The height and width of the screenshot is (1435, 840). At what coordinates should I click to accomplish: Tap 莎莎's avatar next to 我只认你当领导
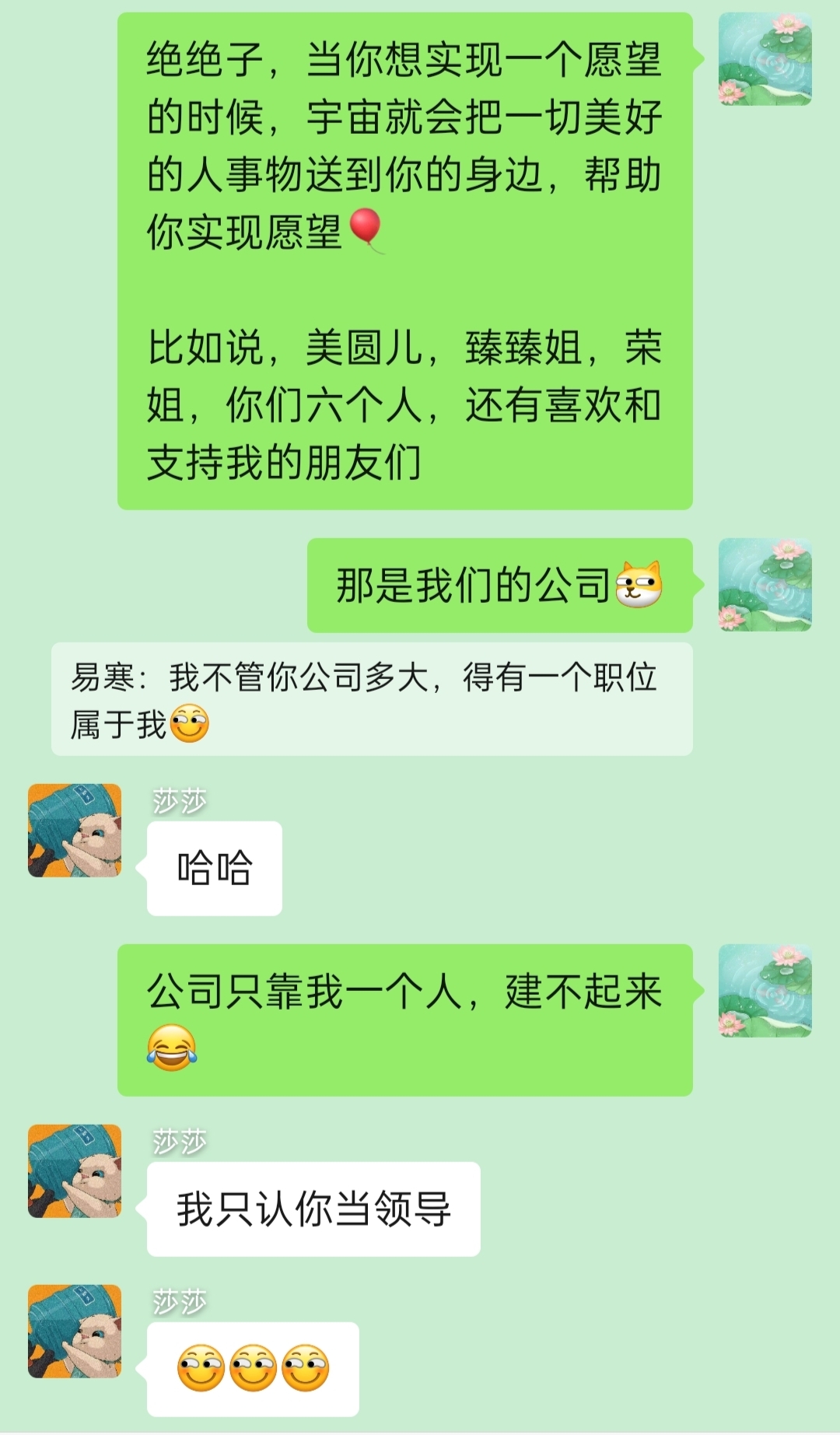coord(75,1171)
